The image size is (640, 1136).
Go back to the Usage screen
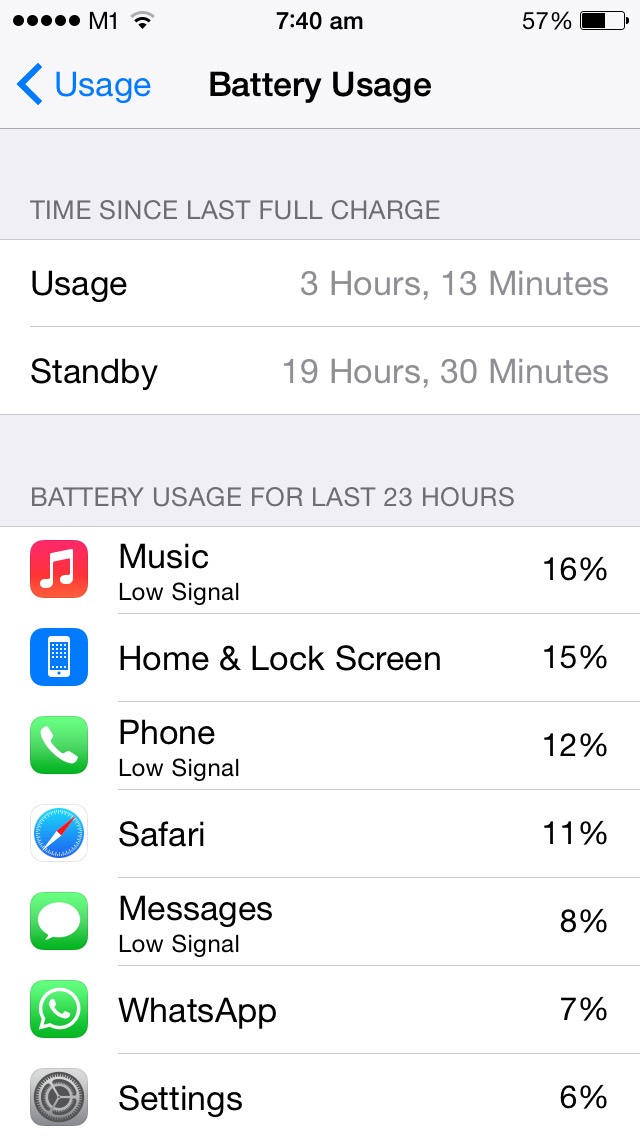pos(84,85)
